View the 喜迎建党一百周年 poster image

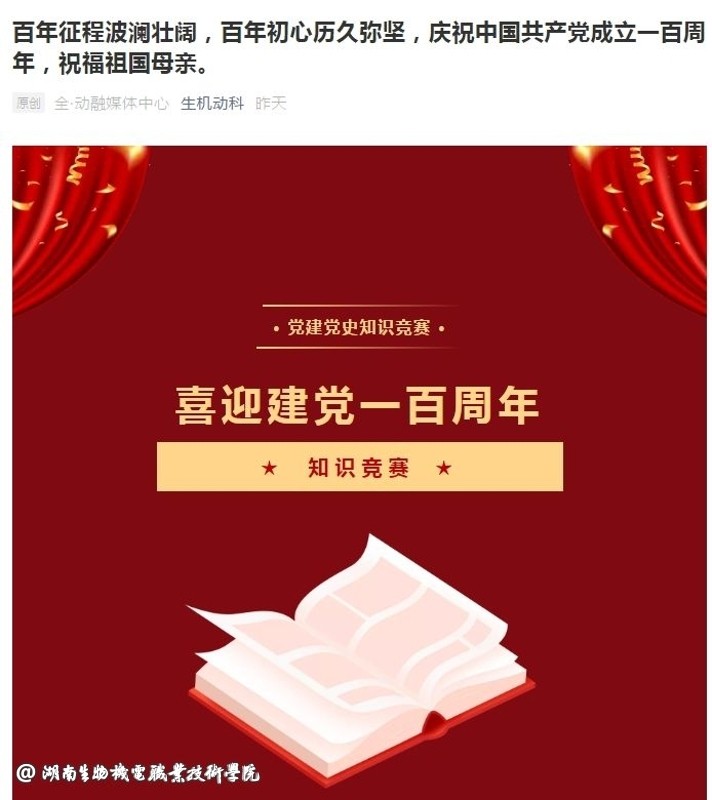click(359, 470)
